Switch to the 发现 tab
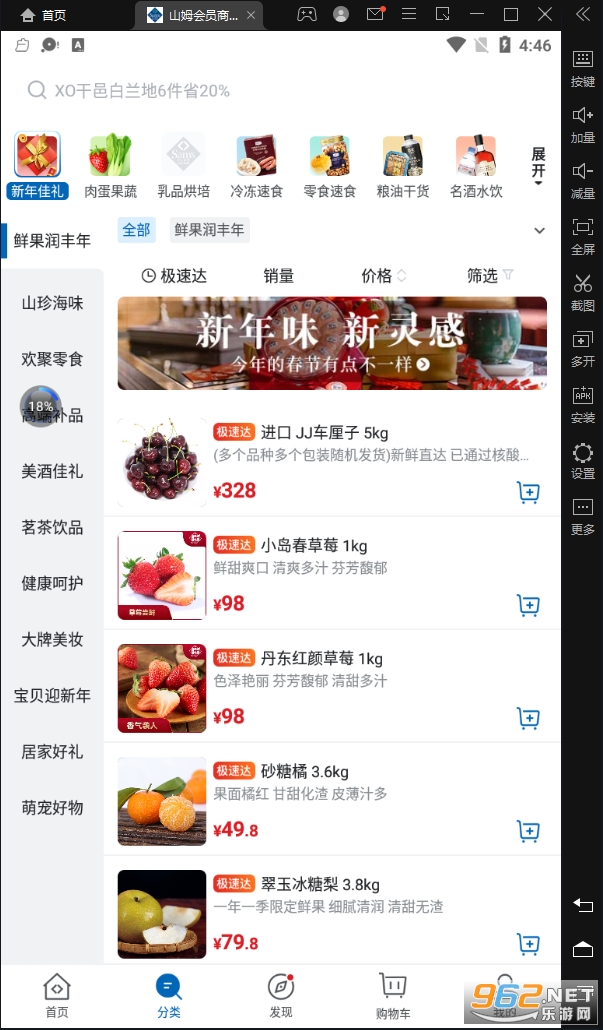 click(x=280, y=996)
